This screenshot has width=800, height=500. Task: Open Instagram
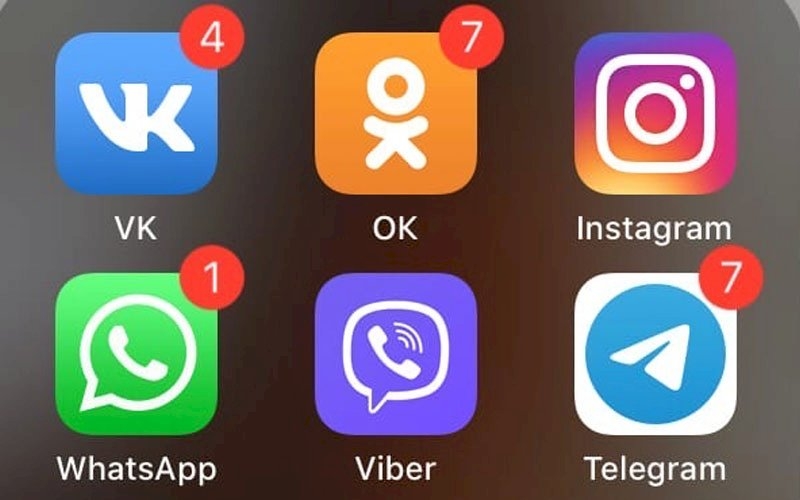655,115
